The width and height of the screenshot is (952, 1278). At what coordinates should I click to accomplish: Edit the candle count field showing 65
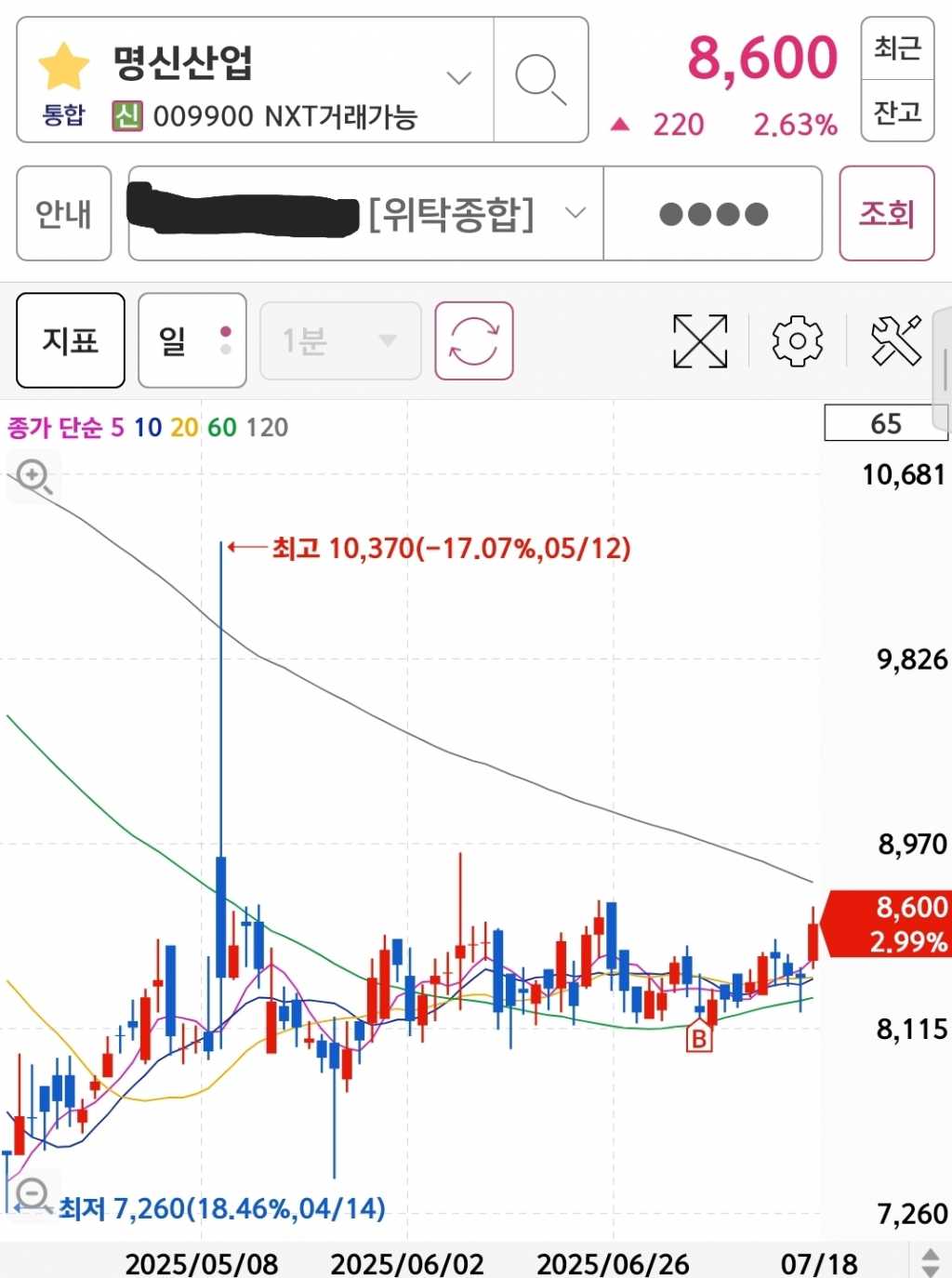click(x=884, y=424)
